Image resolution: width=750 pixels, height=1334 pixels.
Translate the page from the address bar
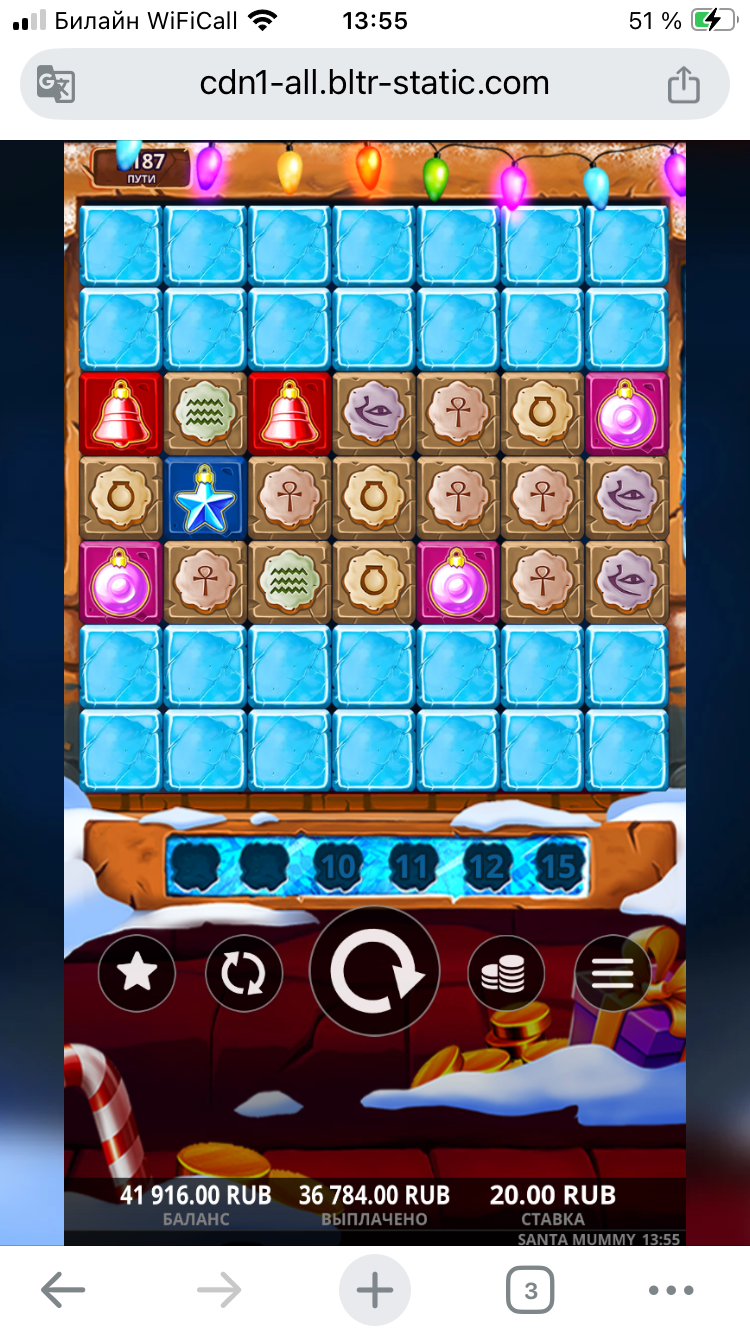(56, 84)
